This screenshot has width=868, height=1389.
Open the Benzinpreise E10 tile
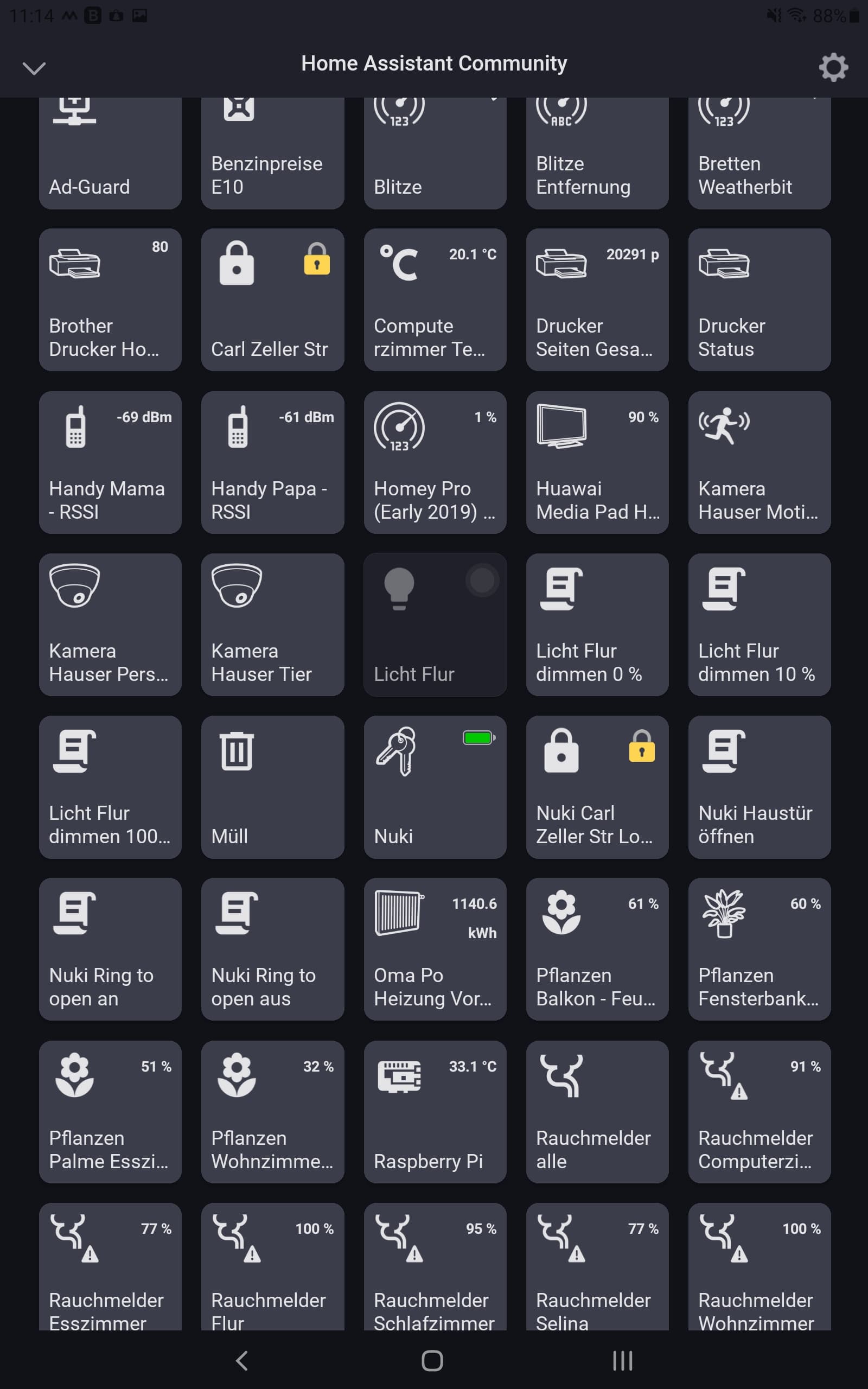tap(272, 154)
